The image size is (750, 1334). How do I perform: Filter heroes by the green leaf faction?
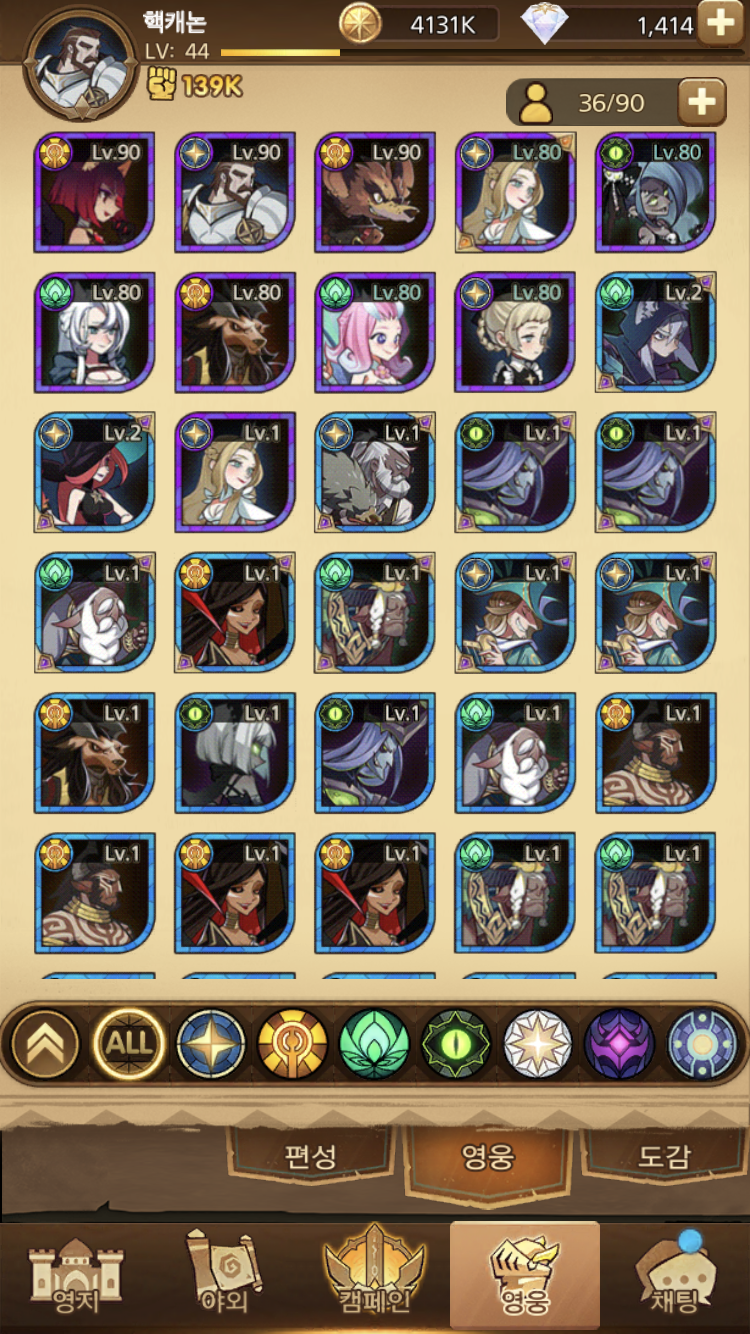[x=375, y=1045]
